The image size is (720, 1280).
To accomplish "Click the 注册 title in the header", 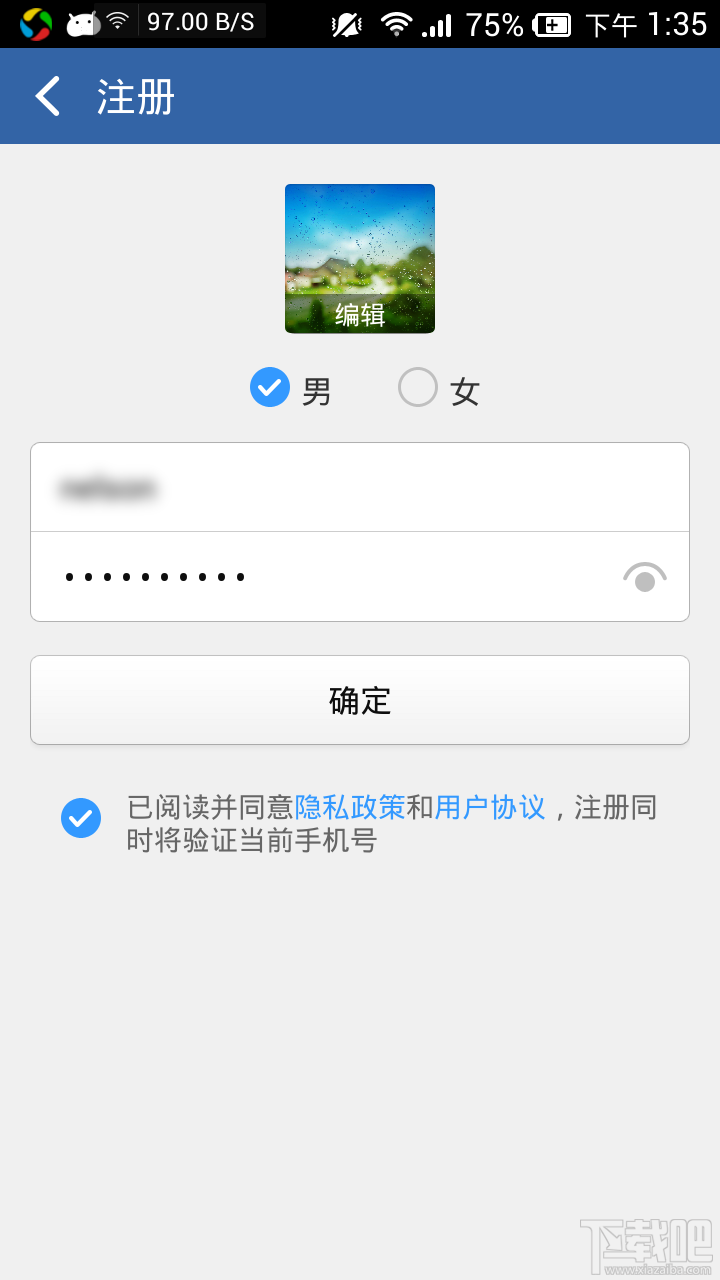I will 135,95.
